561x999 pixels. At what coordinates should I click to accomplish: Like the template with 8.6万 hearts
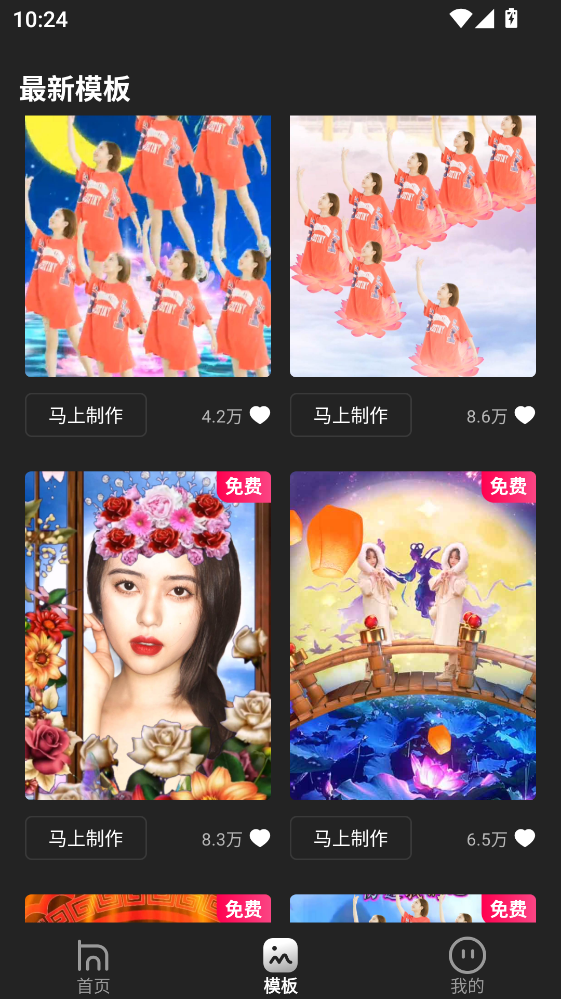tap(525, 415)
